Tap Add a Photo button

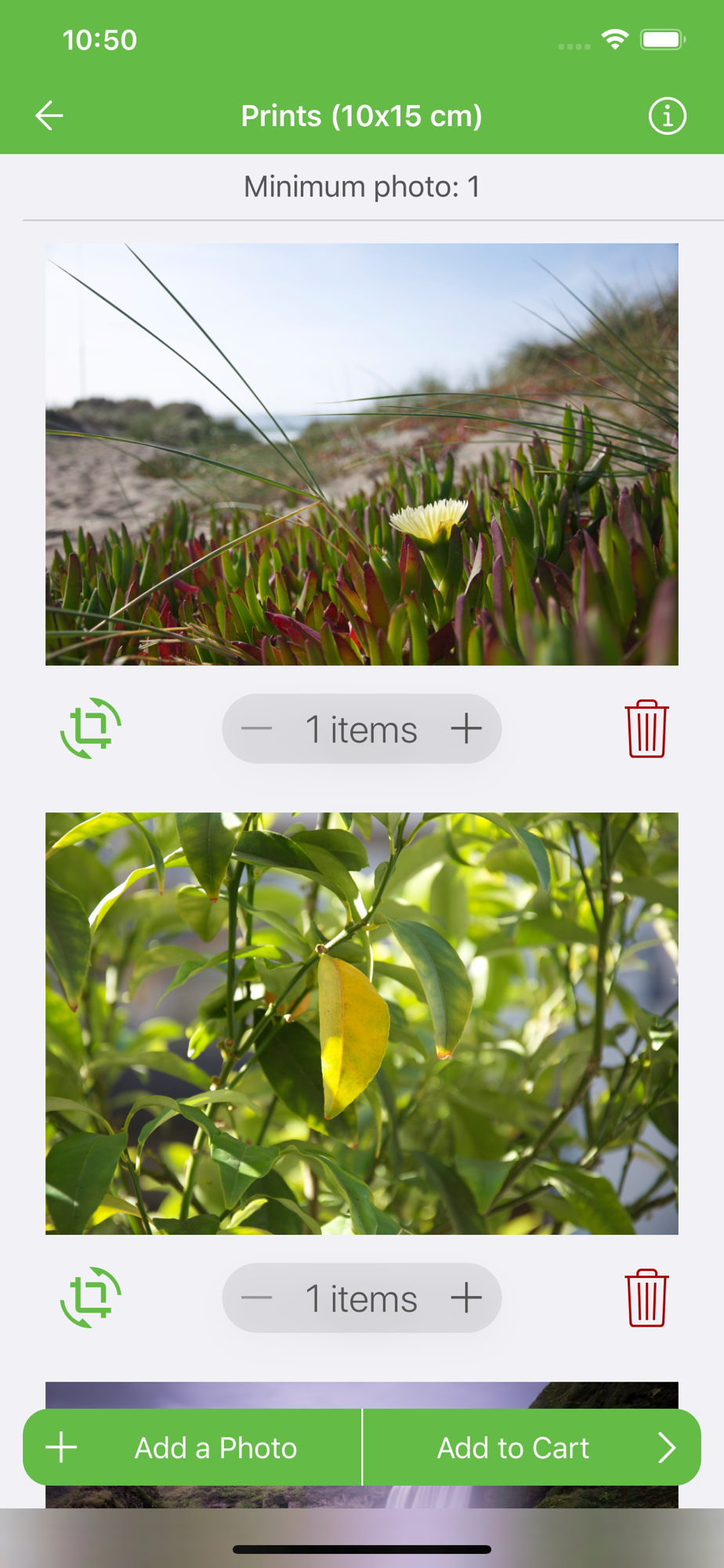click(x=193, y=1447)
